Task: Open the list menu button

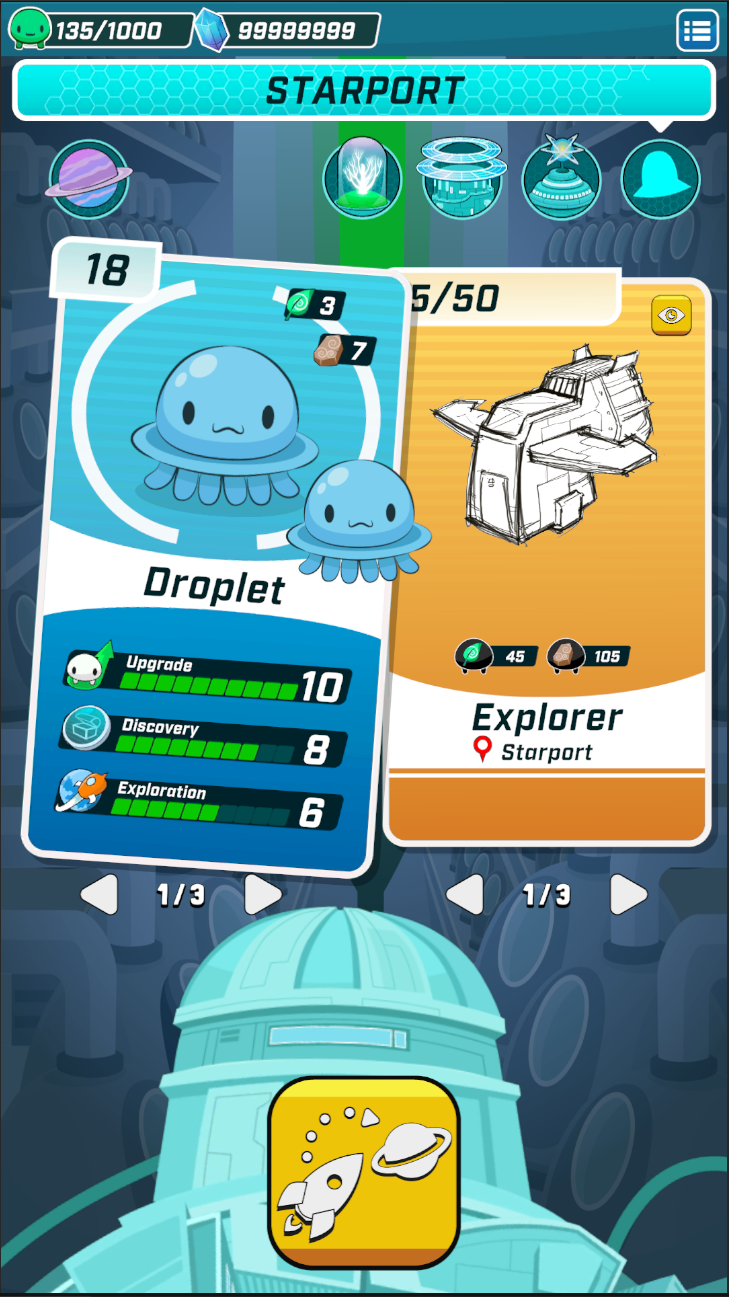Action: point(697,31)
